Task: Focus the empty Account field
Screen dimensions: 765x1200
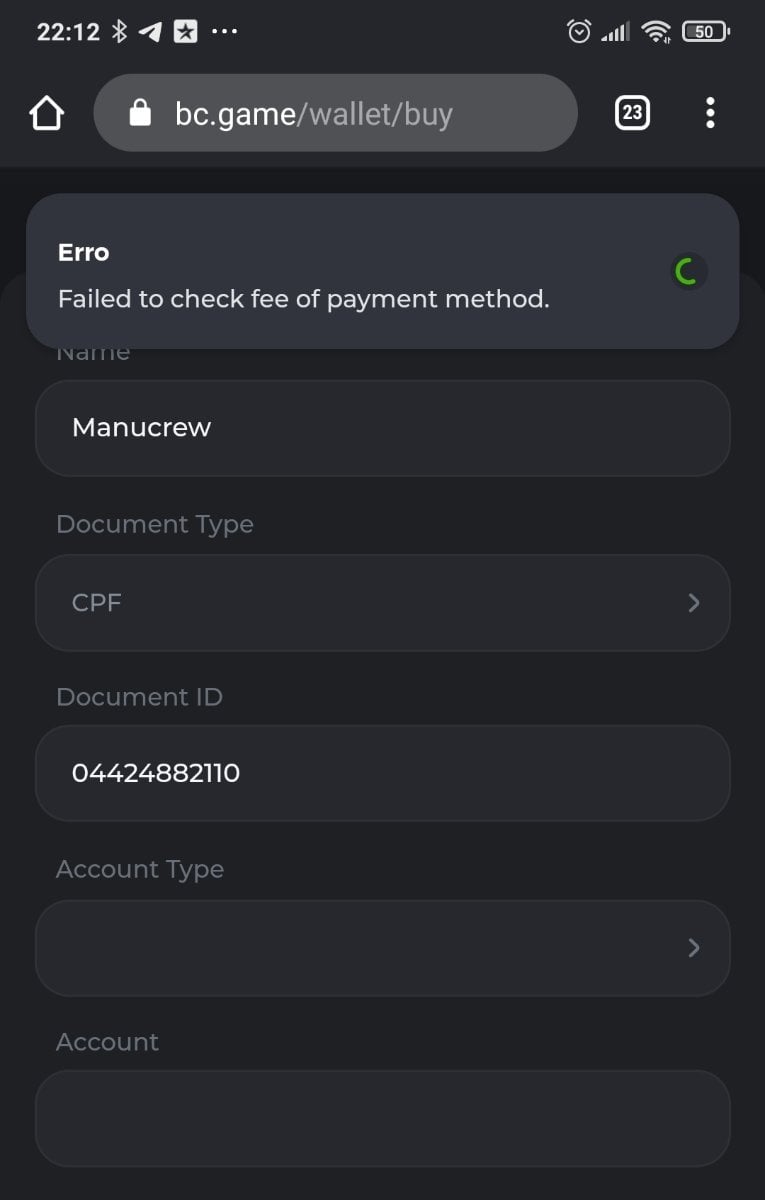Action: coord(382,1118)
